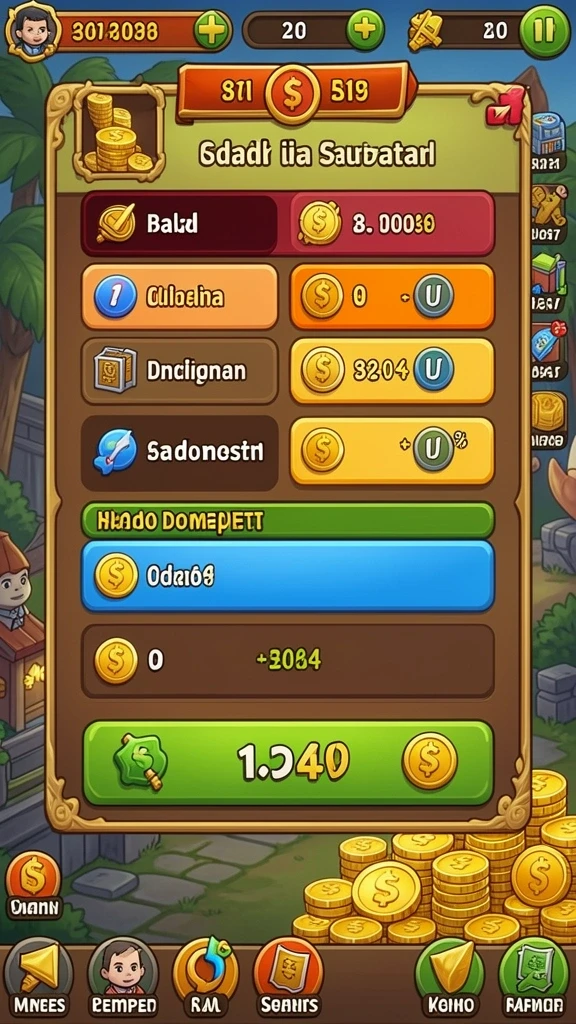Add more using the second green plus
The height and width of the screenshot is (1024, 576).
click(365, 29)
